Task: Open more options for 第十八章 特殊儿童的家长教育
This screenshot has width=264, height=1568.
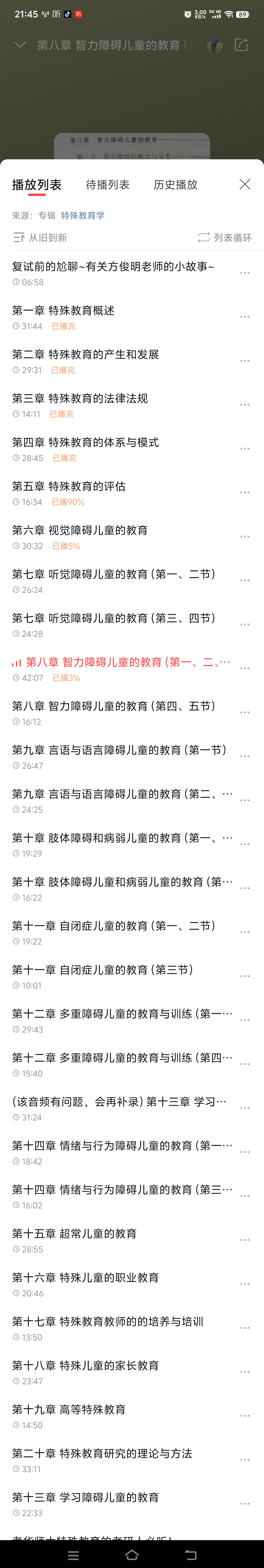Action: [x=245, y=1371]
